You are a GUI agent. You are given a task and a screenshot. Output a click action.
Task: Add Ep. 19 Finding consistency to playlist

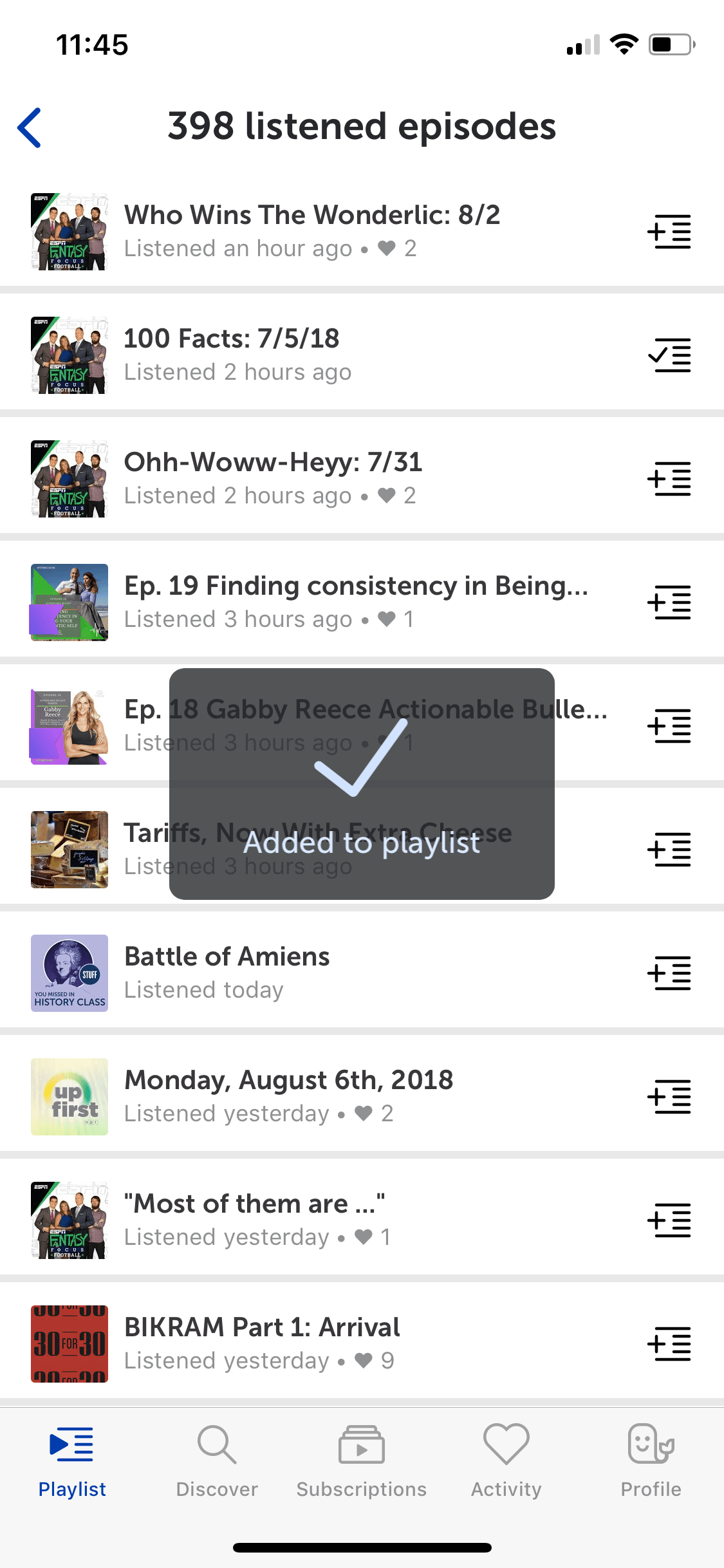(669, 602)
